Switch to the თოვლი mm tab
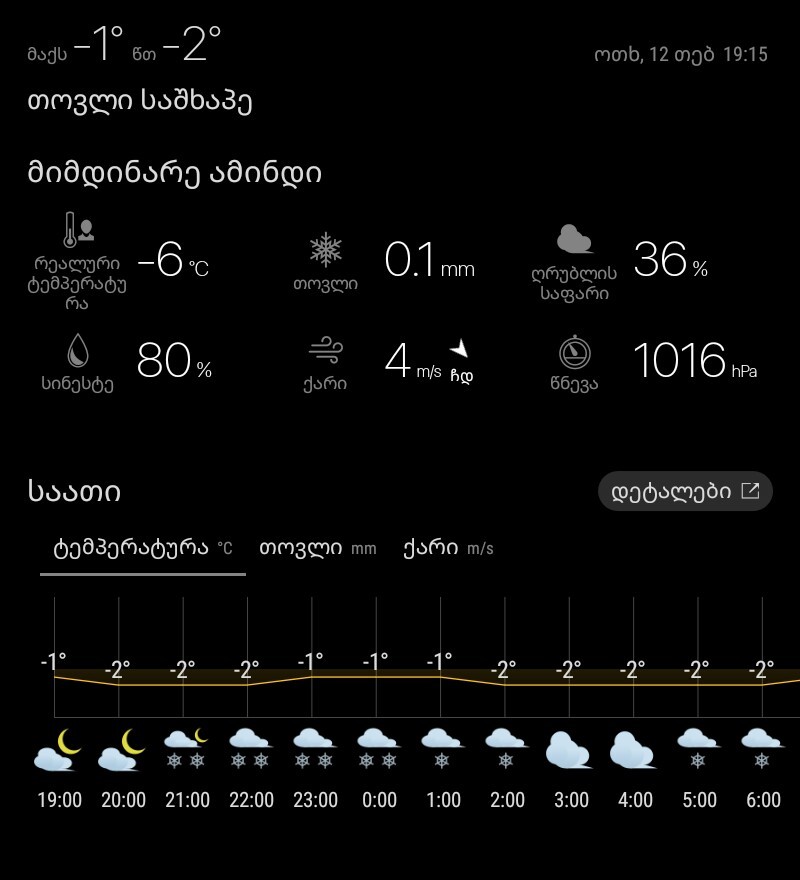The height and width of the screenshot is (880, 800). (x=317, y=548)
